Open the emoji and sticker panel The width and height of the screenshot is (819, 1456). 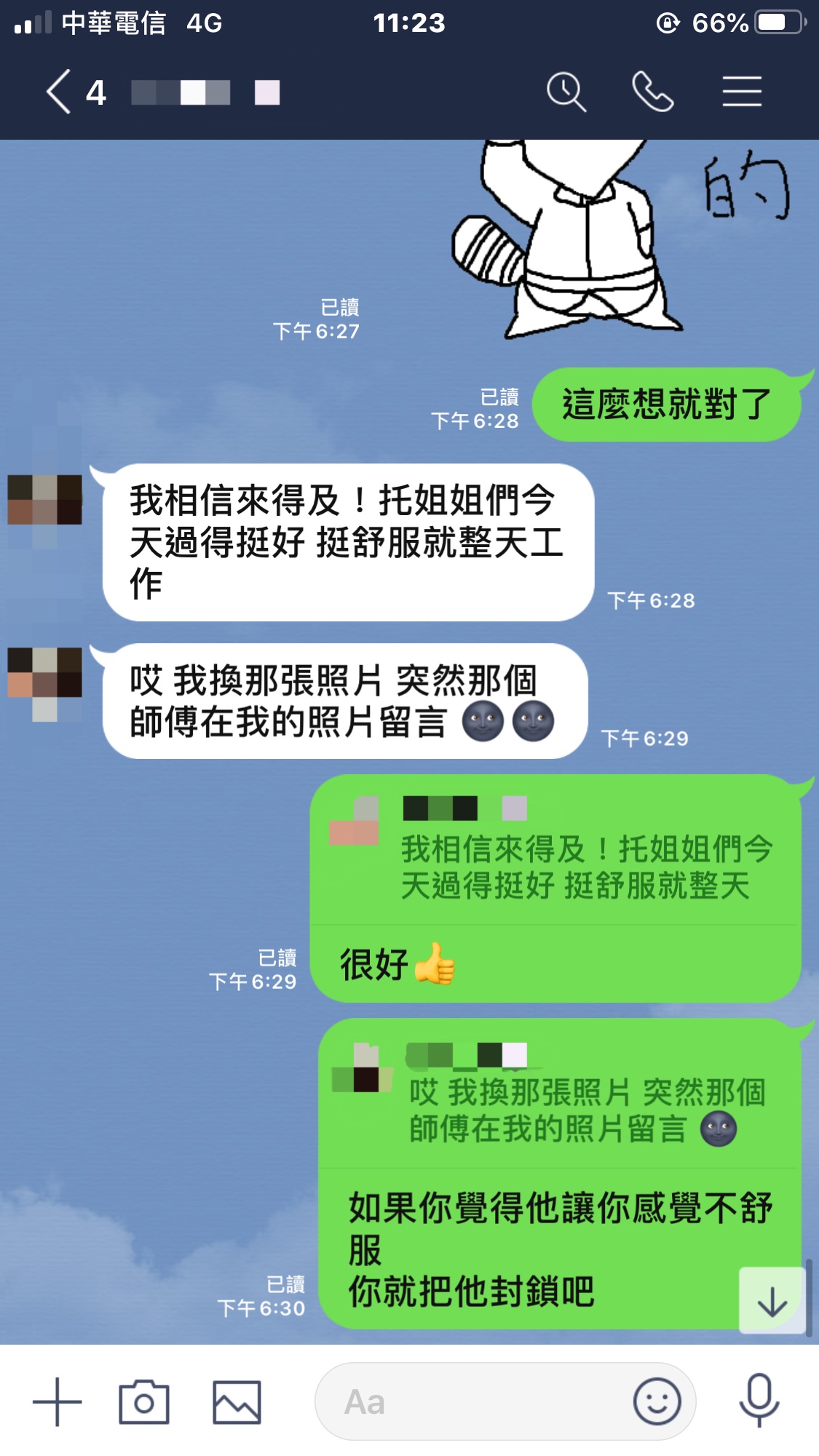pos(657,1401)
